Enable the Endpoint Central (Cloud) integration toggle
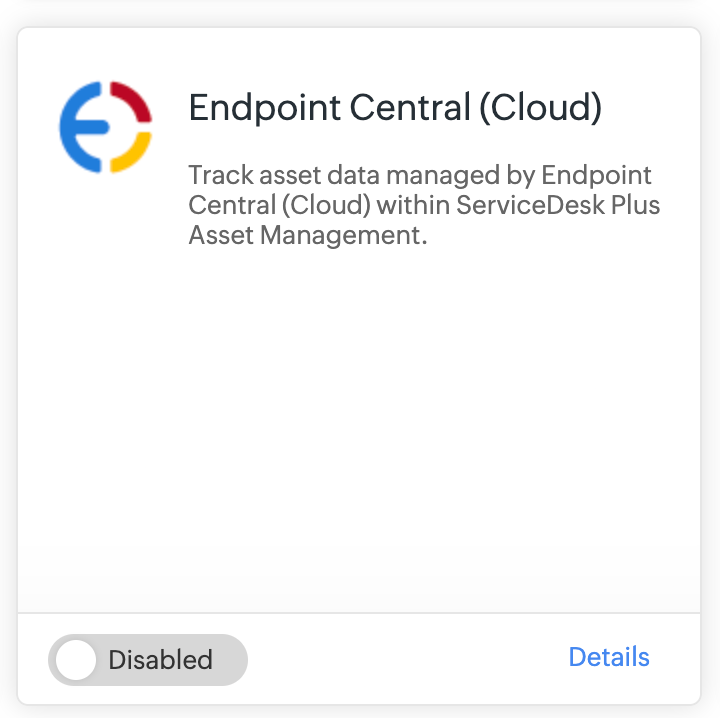The image size is (720, 718). (147, 660)
